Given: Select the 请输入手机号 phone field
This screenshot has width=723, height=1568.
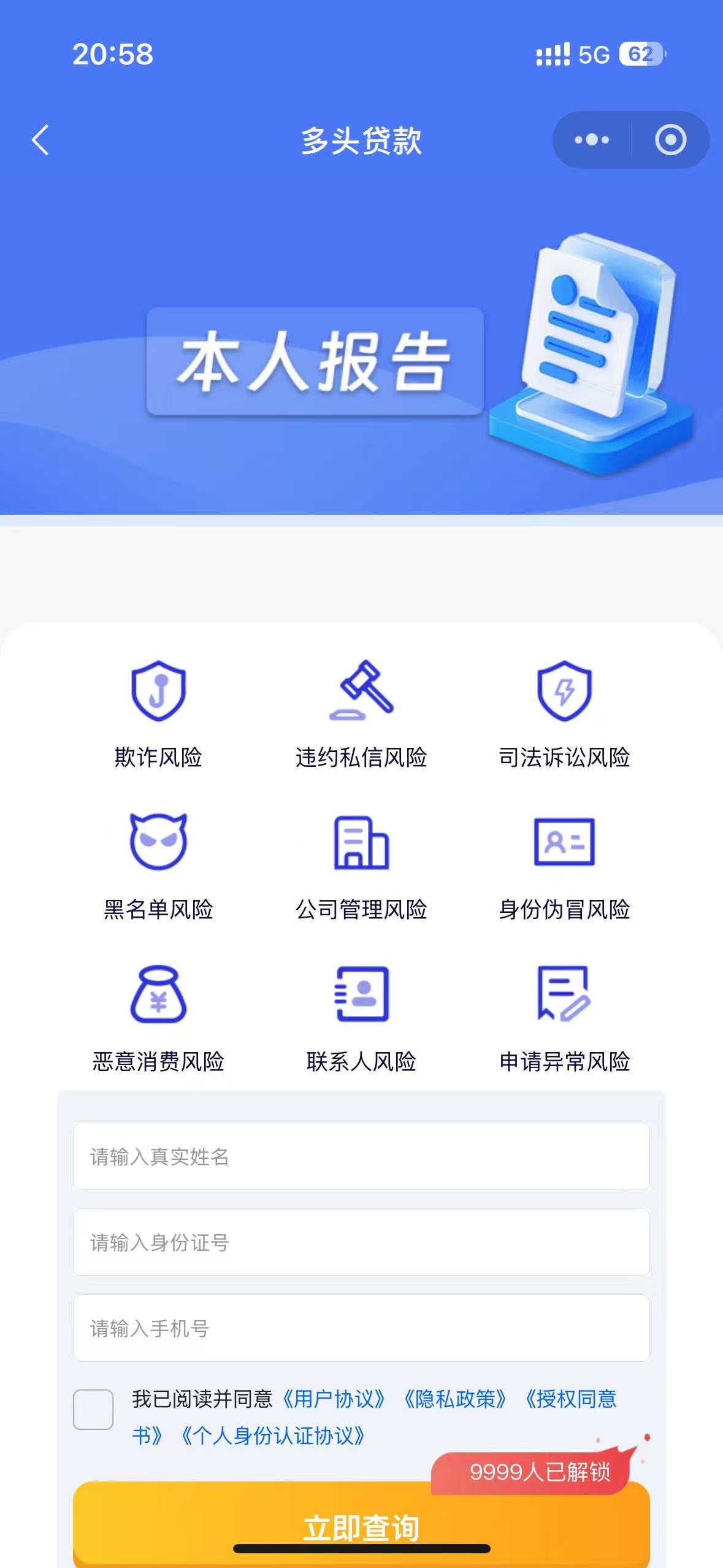Looking at the screenshot, I should coord(361,1328).
